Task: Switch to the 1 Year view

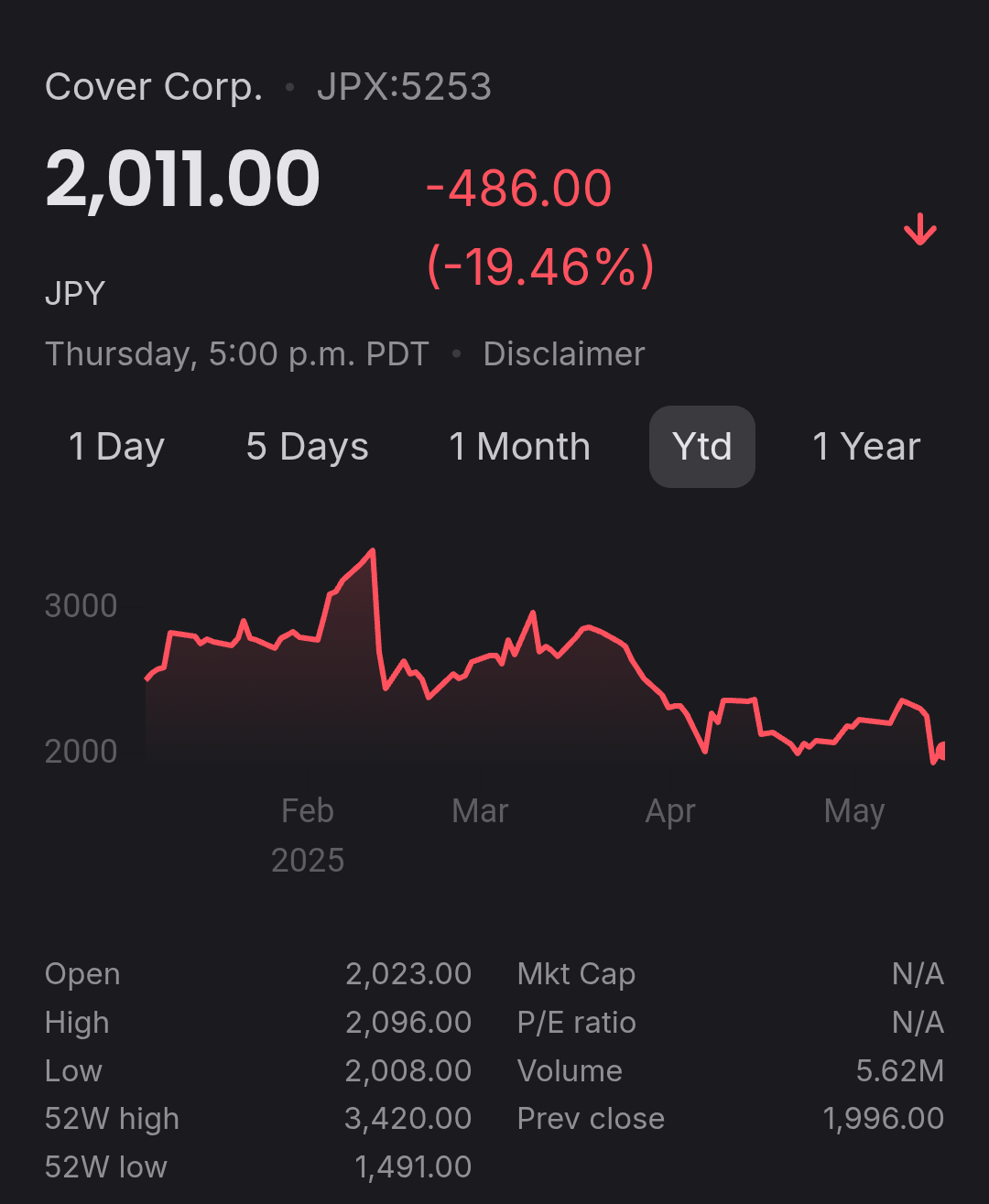Action: (x=865, y=447)
